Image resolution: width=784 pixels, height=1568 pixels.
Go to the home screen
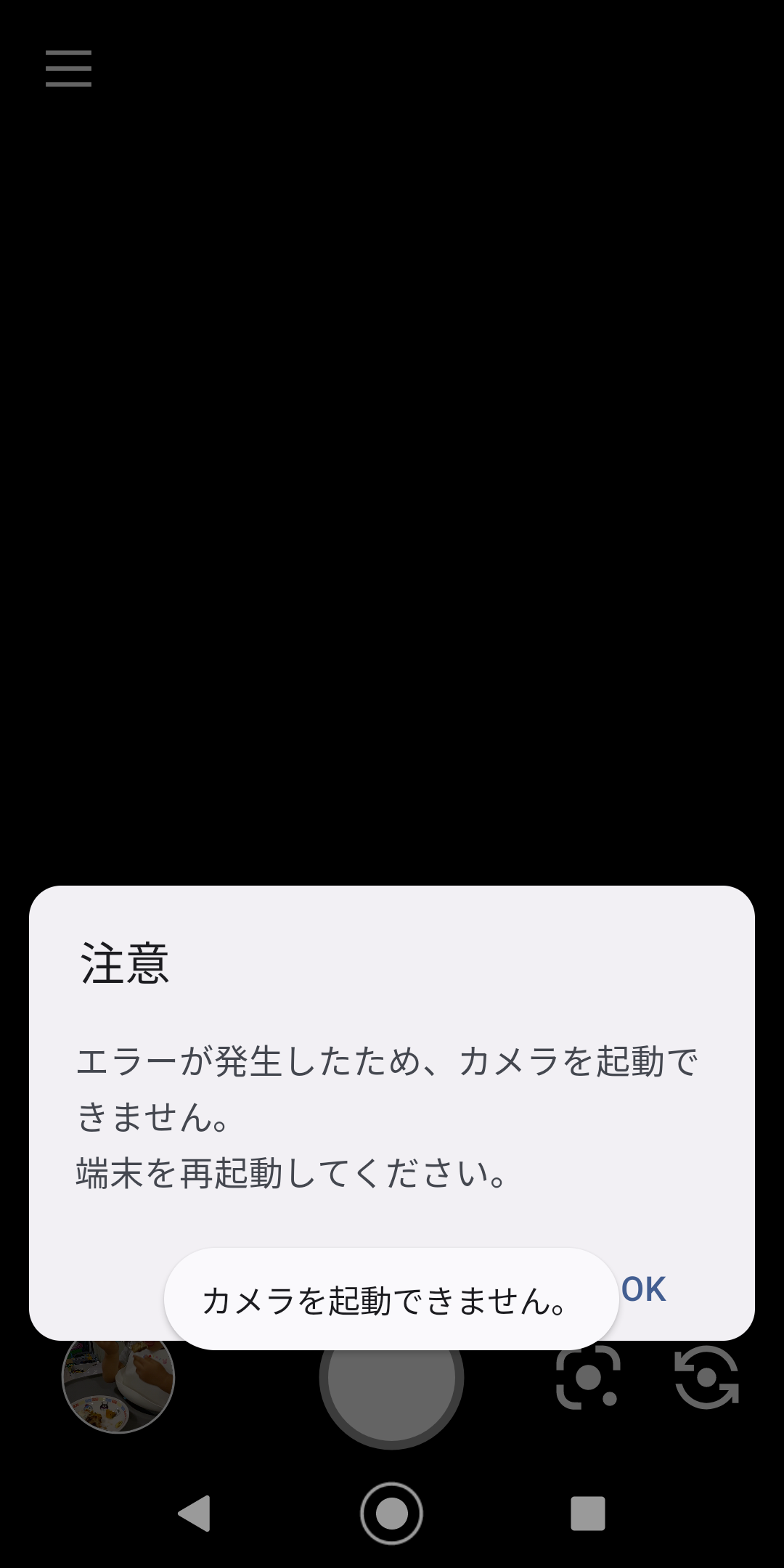point(391,1514)
